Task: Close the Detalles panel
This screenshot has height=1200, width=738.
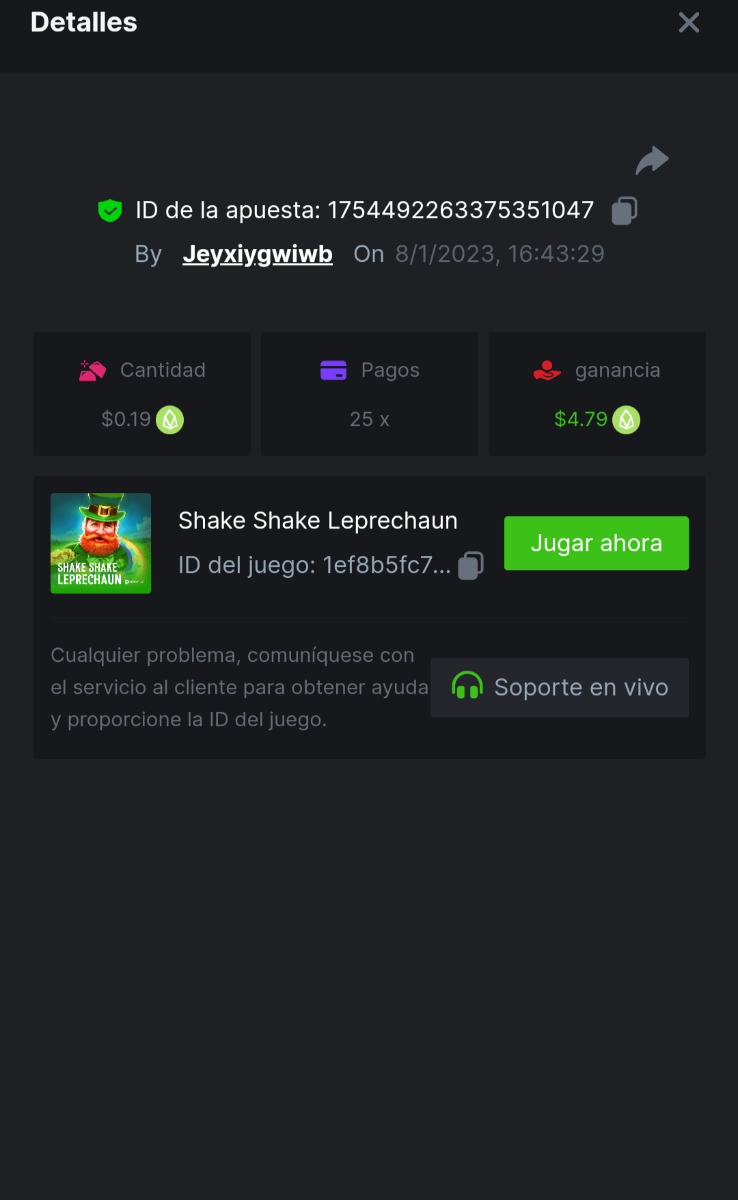Action: [x=688, y=22]
